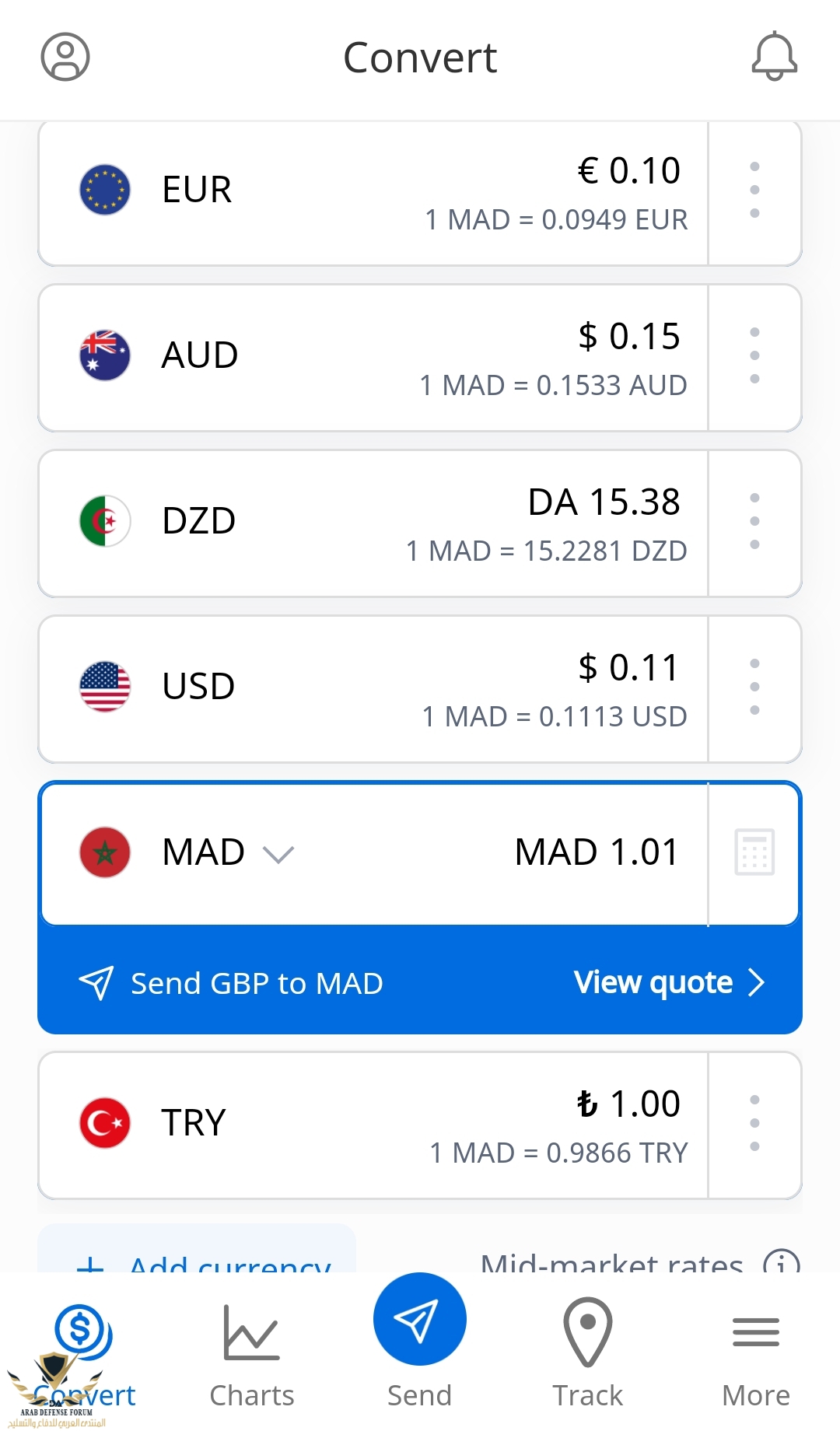Open the EUR row options menu
This screenshot has height=1431, width=840.
click(x=754, y=191)
